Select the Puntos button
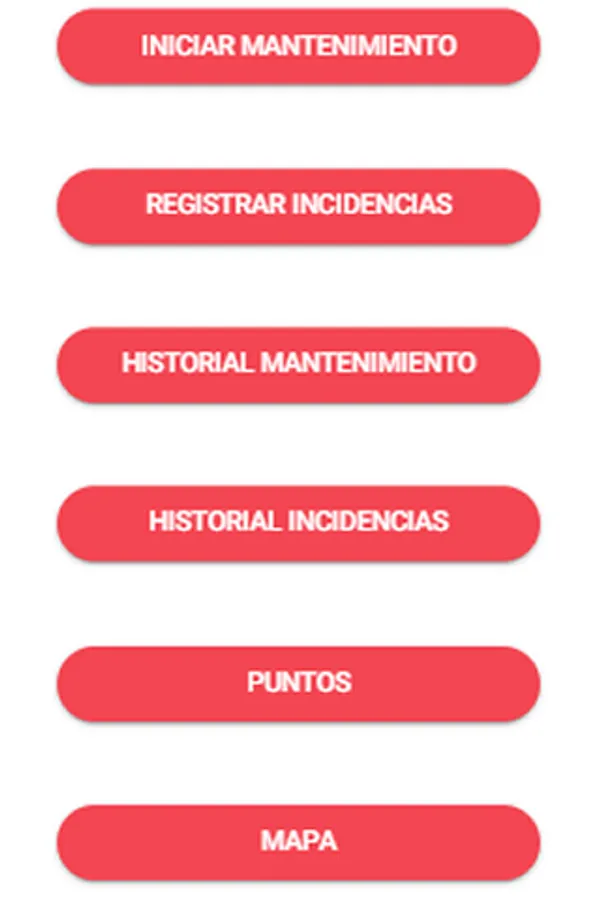Screen dimensions: 600x900 click(x=298, y=683)
